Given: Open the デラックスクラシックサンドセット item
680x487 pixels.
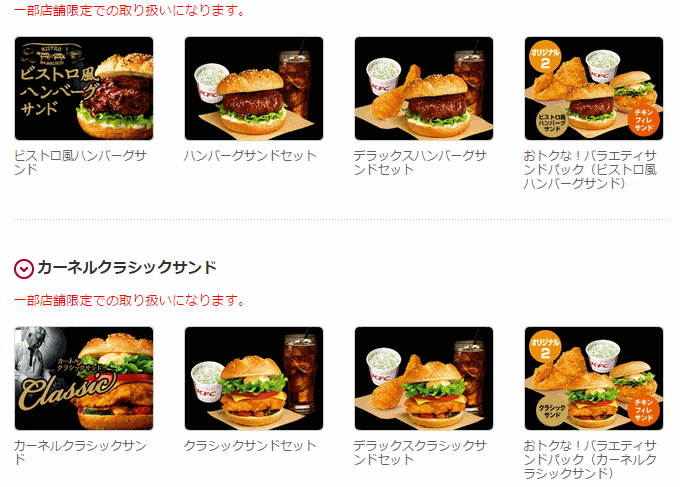Looking at the screenshot, I should pyautogui.click(x=424, y=378).
